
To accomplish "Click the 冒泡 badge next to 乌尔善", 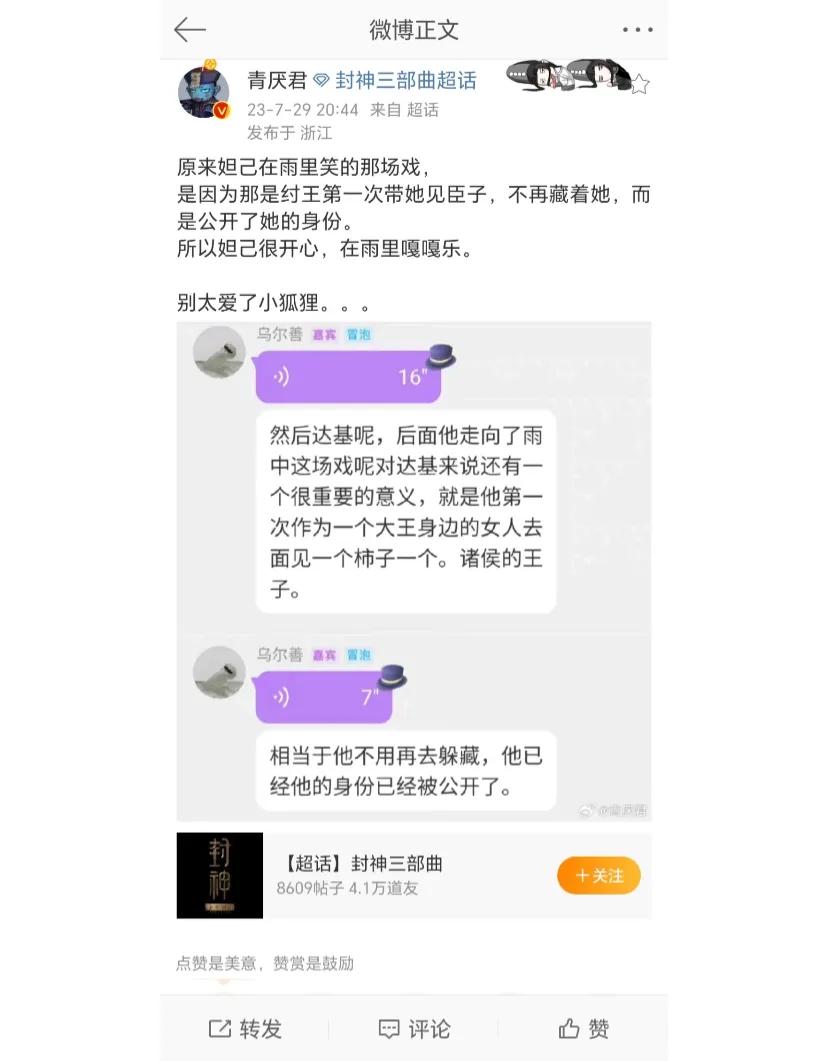I will tap(357, 336).
